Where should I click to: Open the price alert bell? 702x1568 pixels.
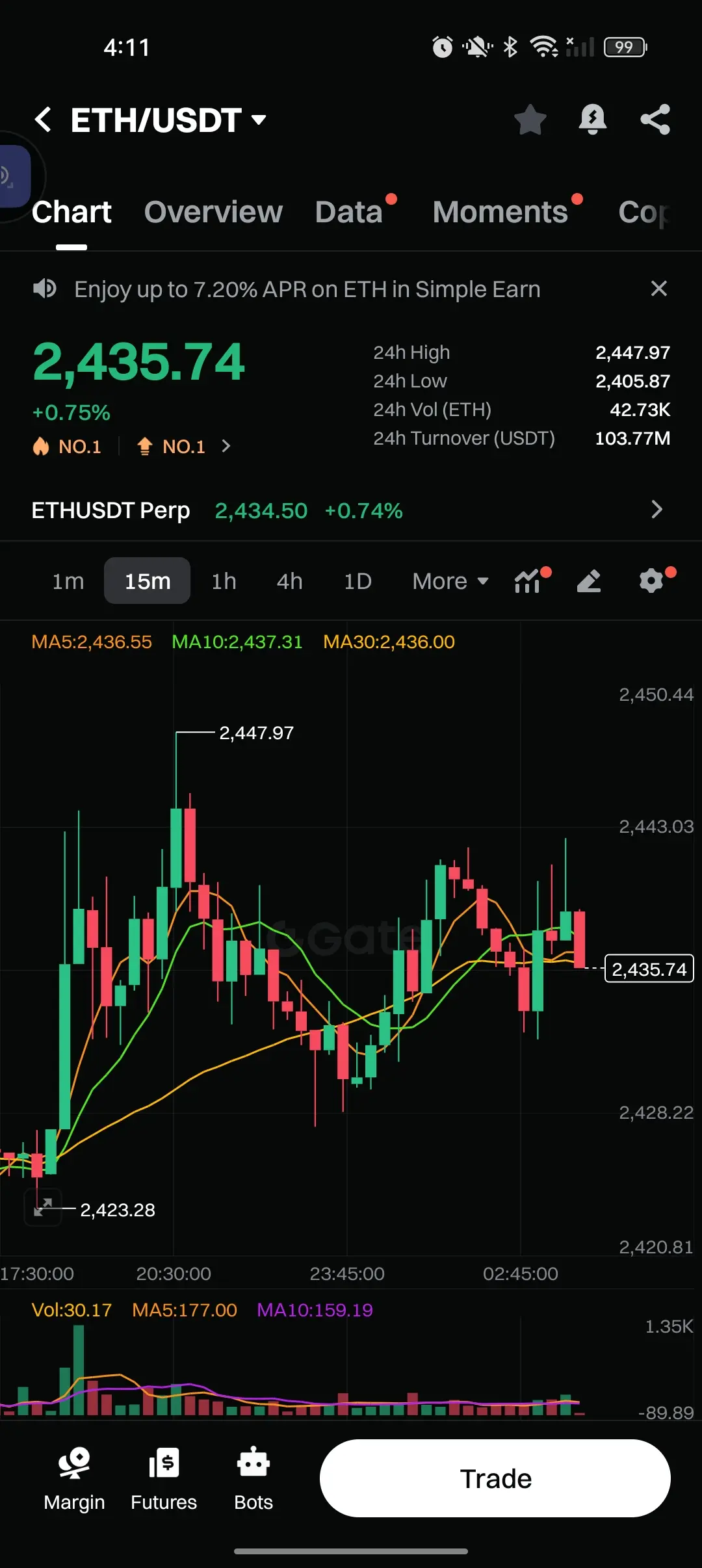click(x=592, y=120)
